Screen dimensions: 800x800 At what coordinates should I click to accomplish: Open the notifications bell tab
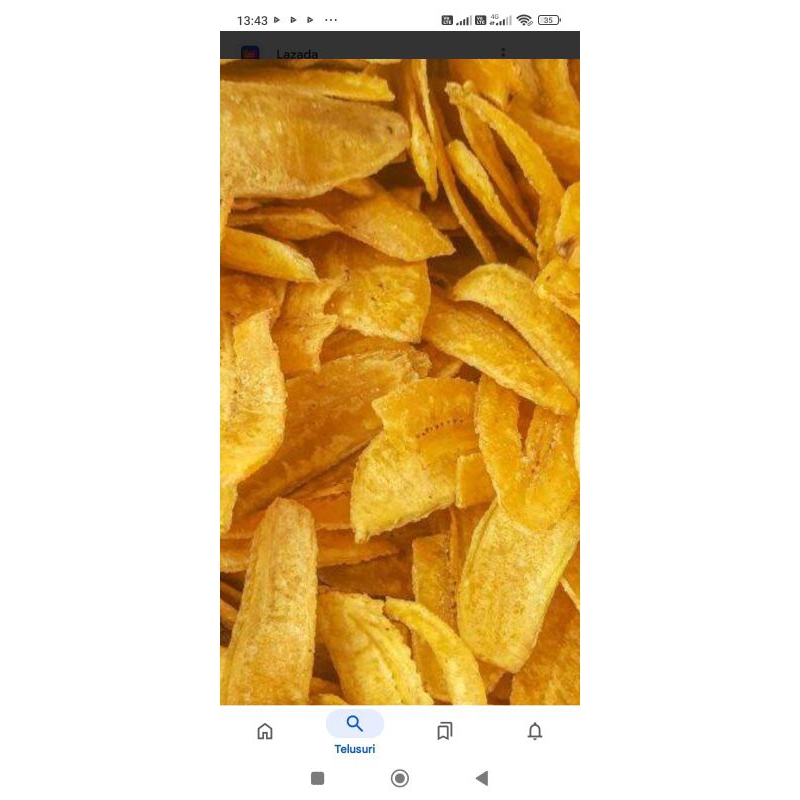[x=535, y=731]
